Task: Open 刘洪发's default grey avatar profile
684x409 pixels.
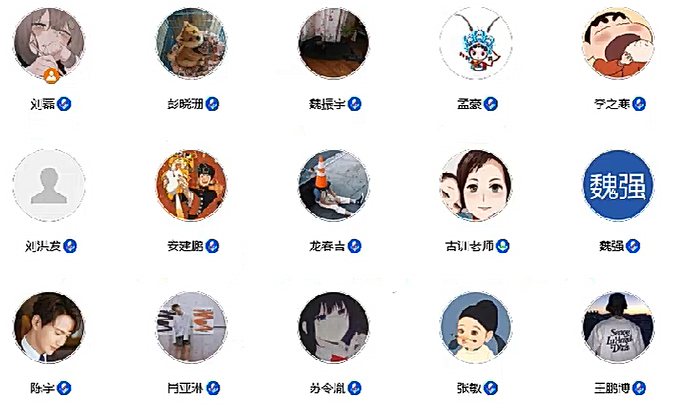Action: point(49,186)
